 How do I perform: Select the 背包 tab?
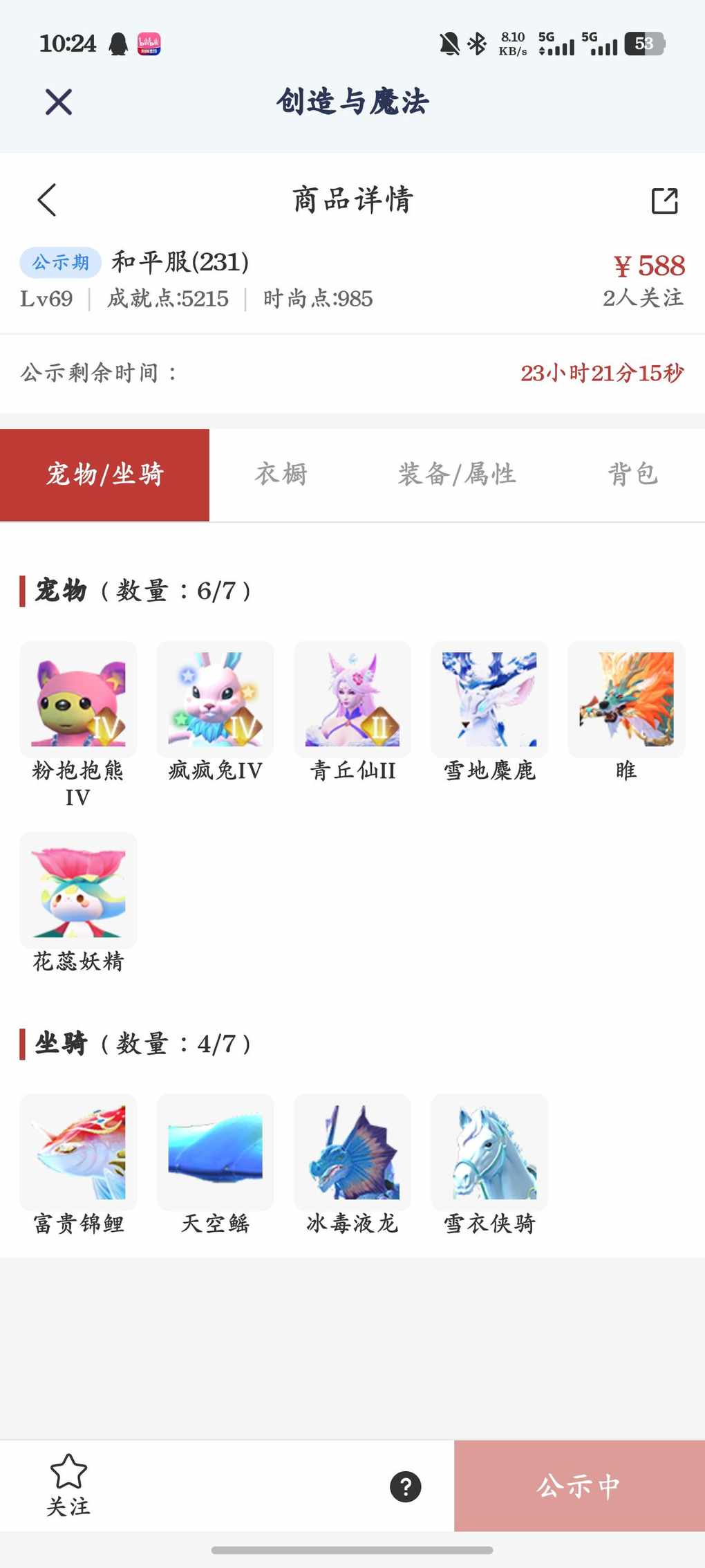pos(632,474)
